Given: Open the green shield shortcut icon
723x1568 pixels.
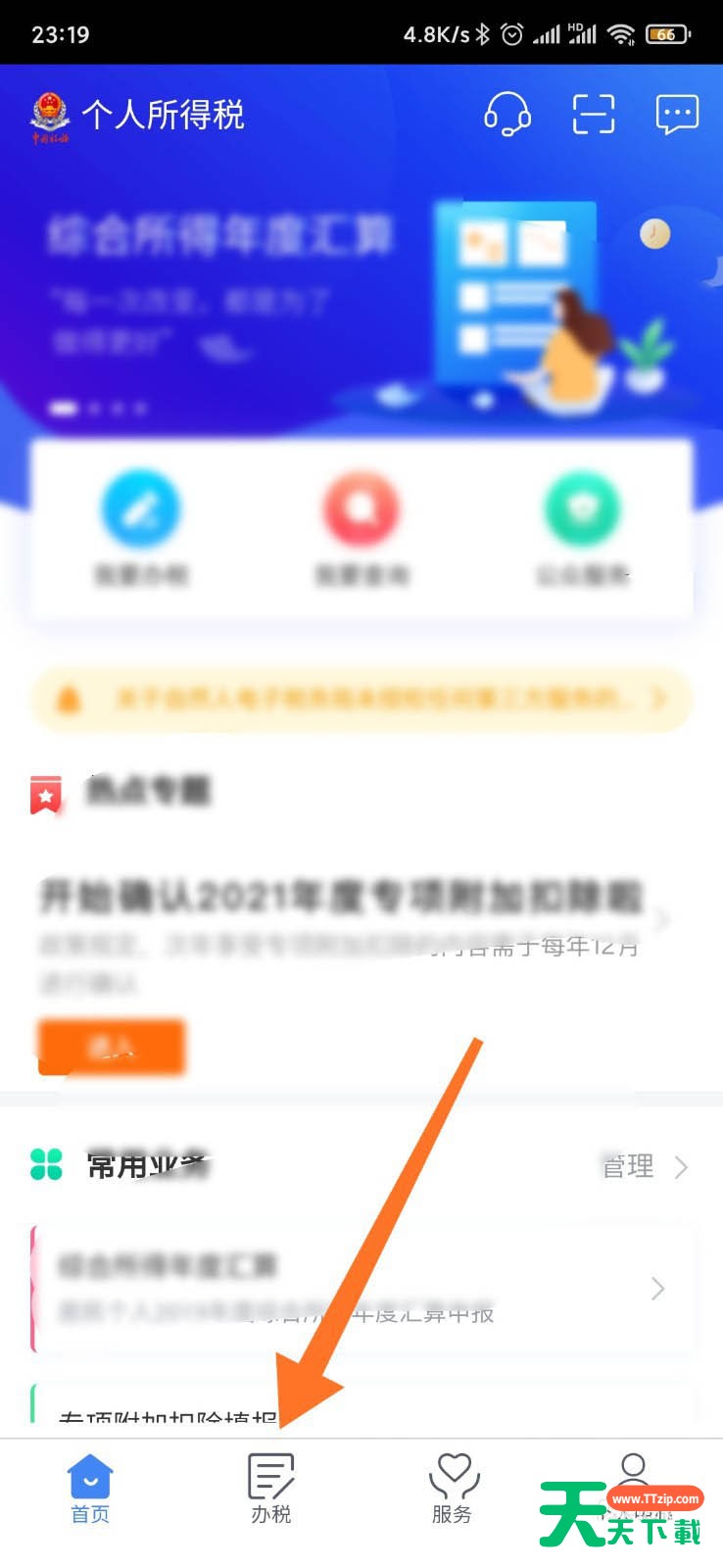Looking at the screenshot, I should (x=583, y=510).
